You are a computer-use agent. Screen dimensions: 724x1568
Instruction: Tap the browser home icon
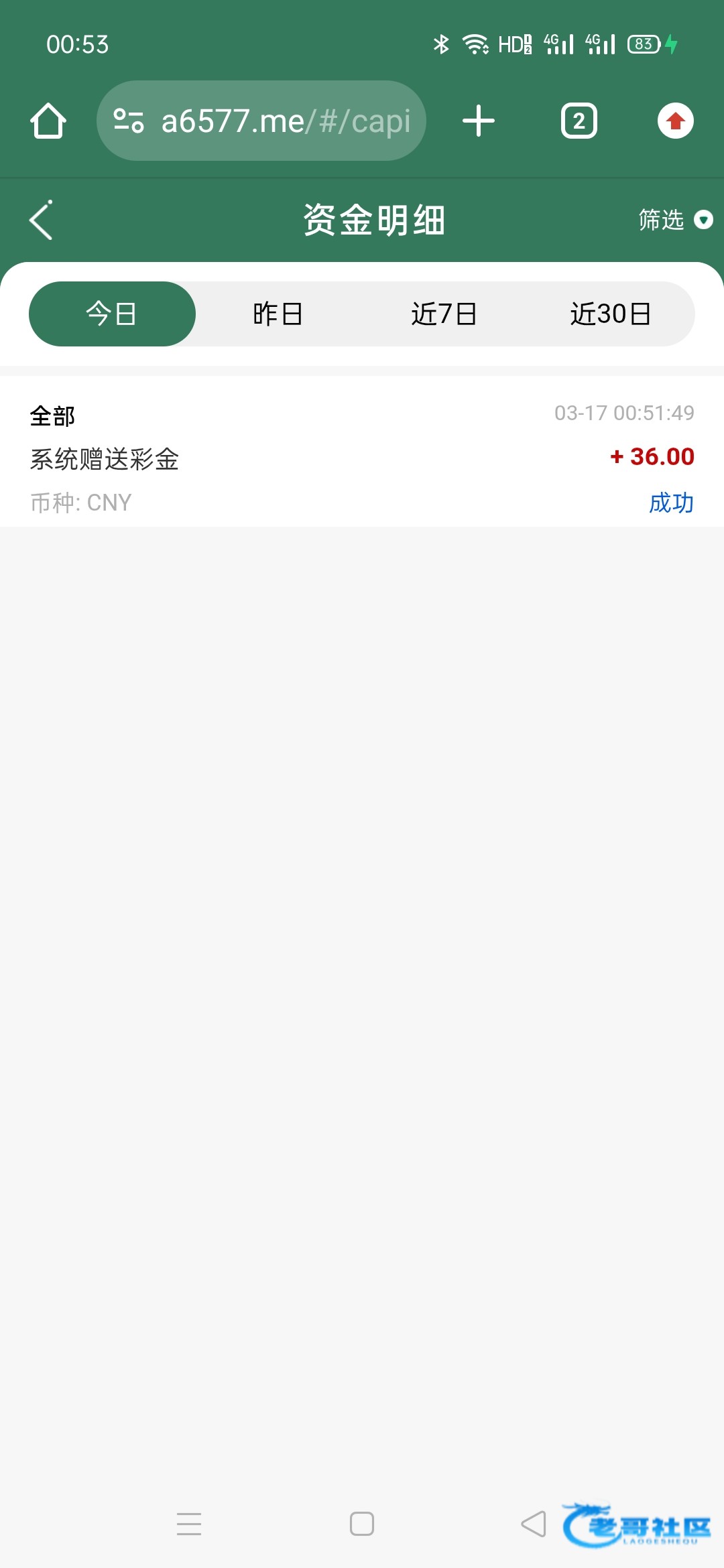48,121
